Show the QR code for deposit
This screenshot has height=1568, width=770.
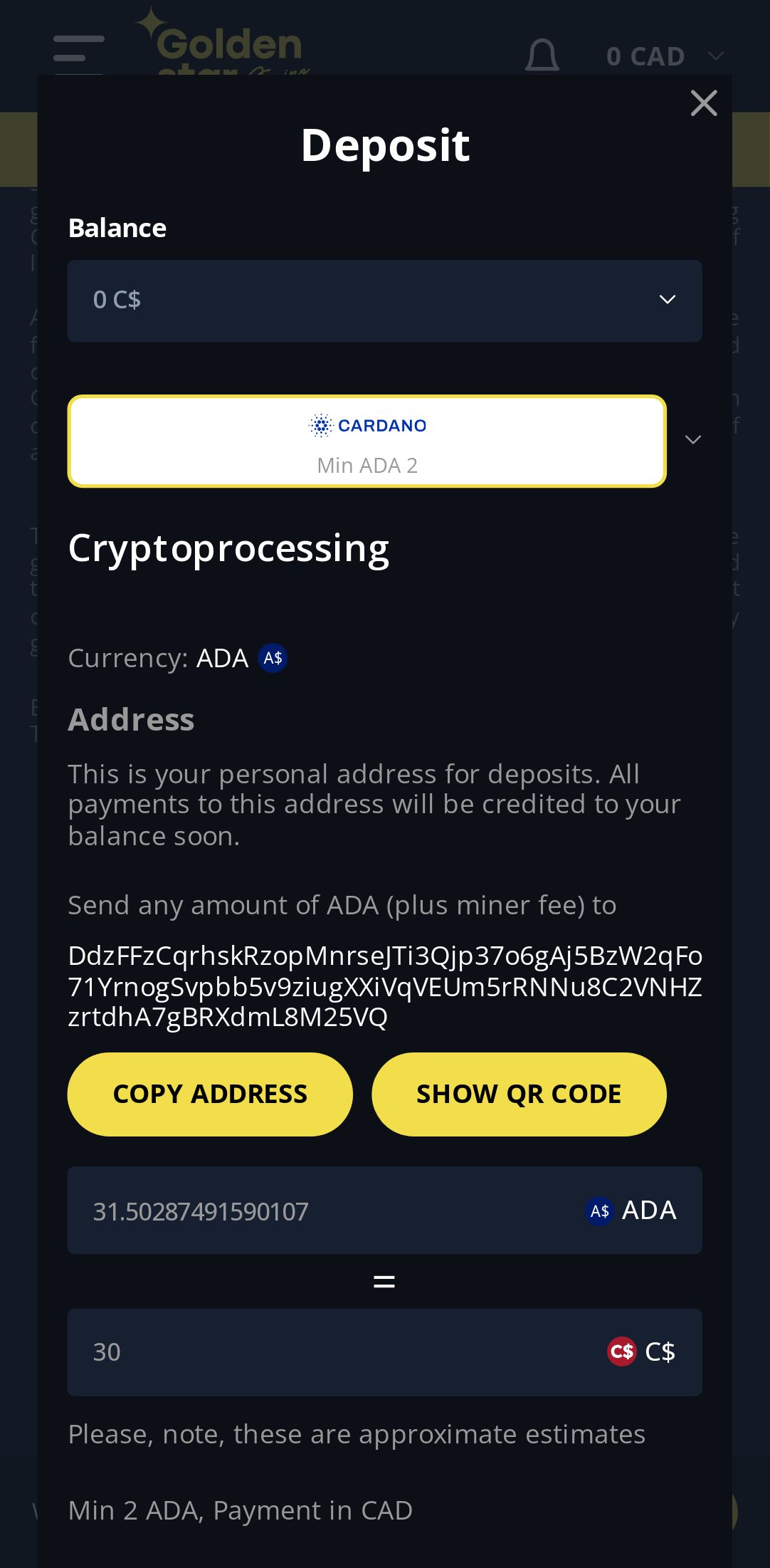pos(518,1094)
